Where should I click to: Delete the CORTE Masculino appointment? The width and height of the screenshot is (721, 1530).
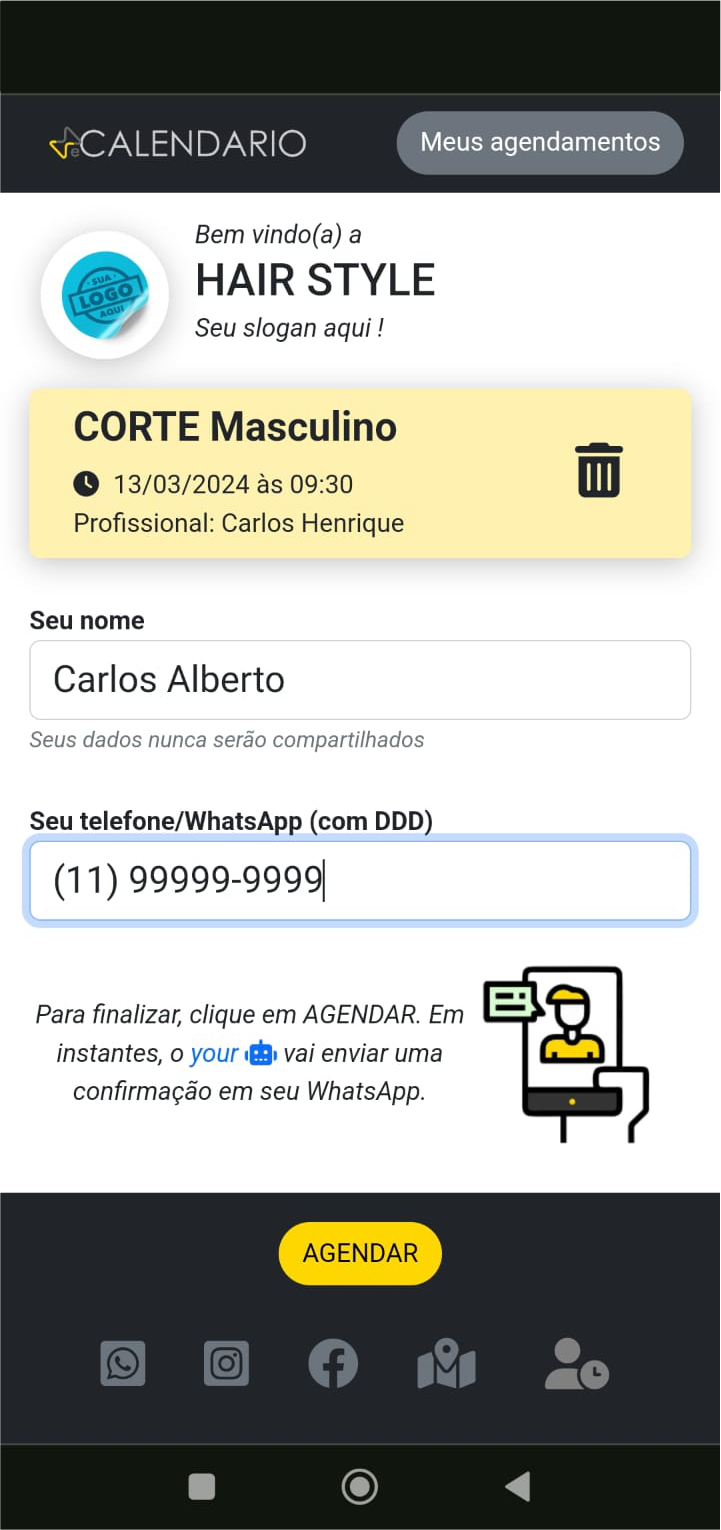coord(599,471)
